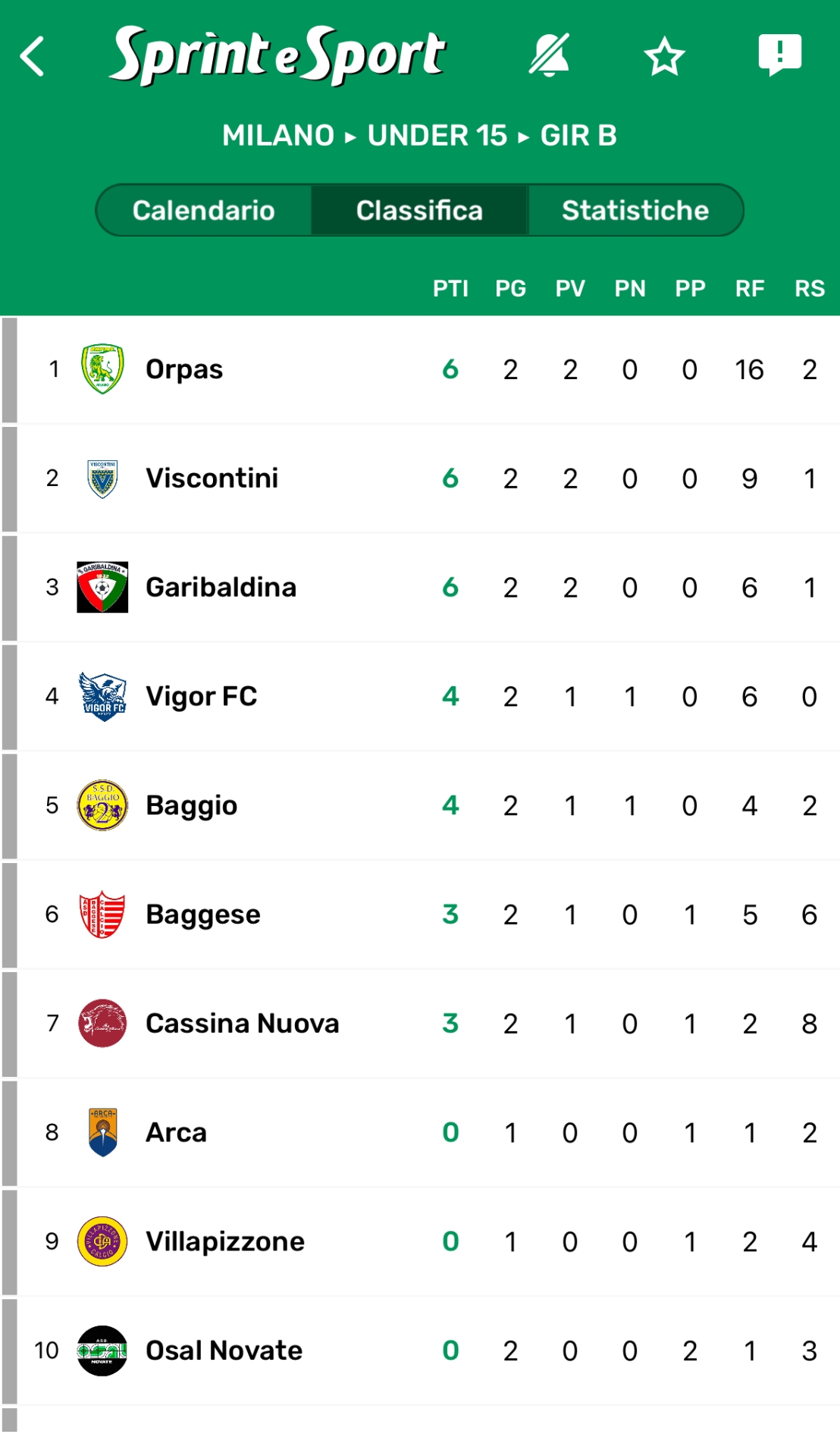Open the Orpas team row
The height and width of the screenshot is (1456, 840).
(184, 369)
